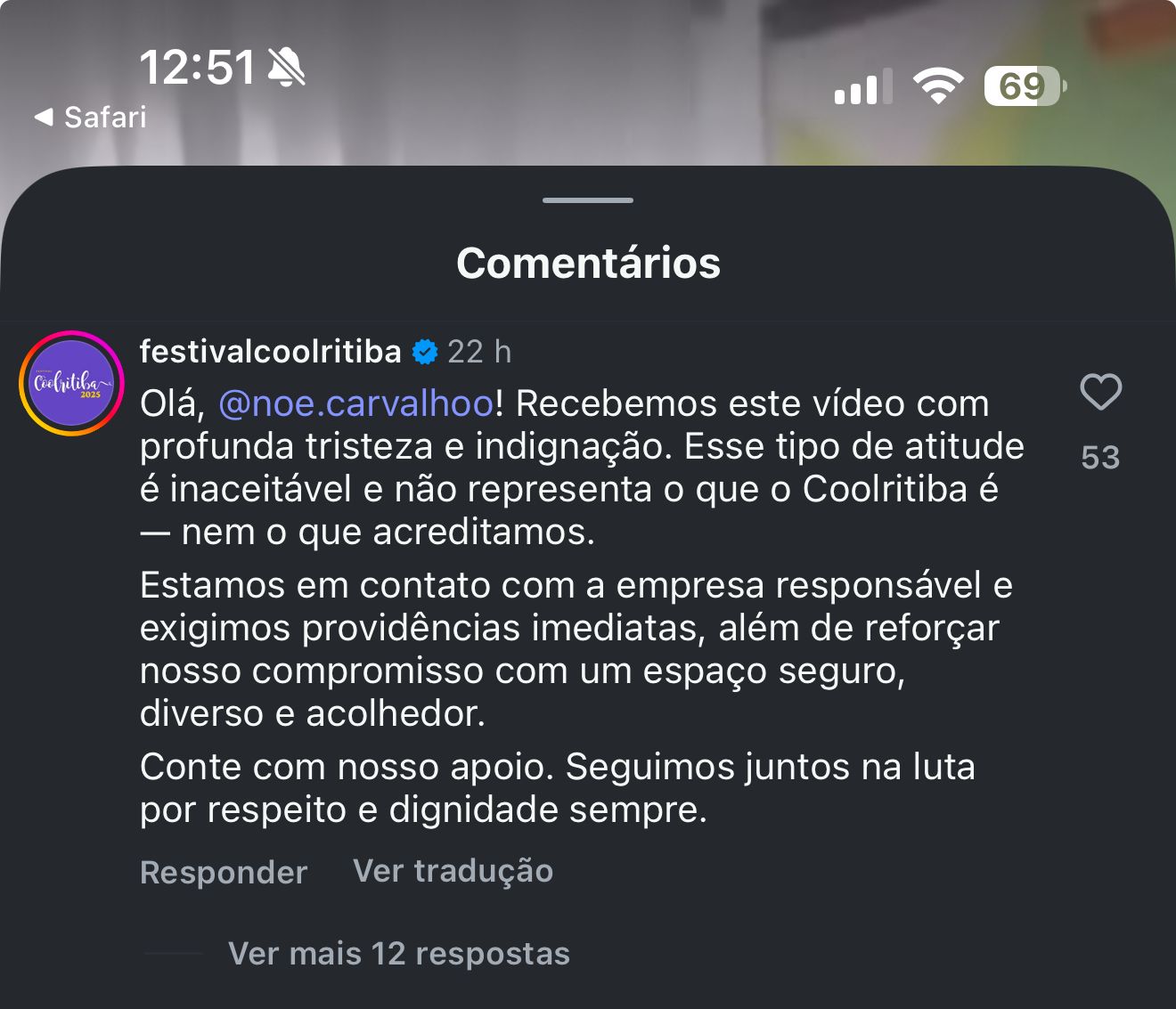Like the festivalcoolritiba comment
Viewport: 1176px width, 1009px height.
[1100, 393]
